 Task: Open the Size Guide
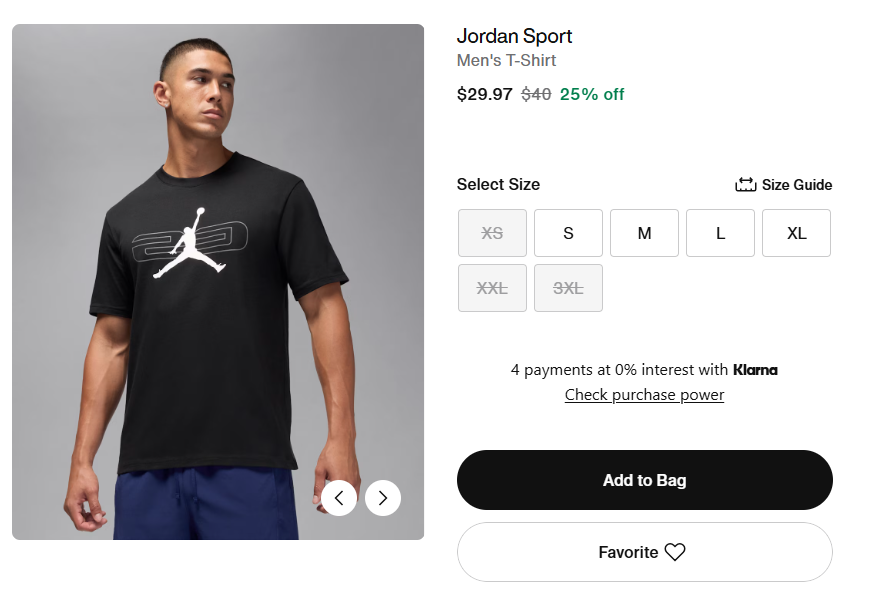click(x=784, y=185)
